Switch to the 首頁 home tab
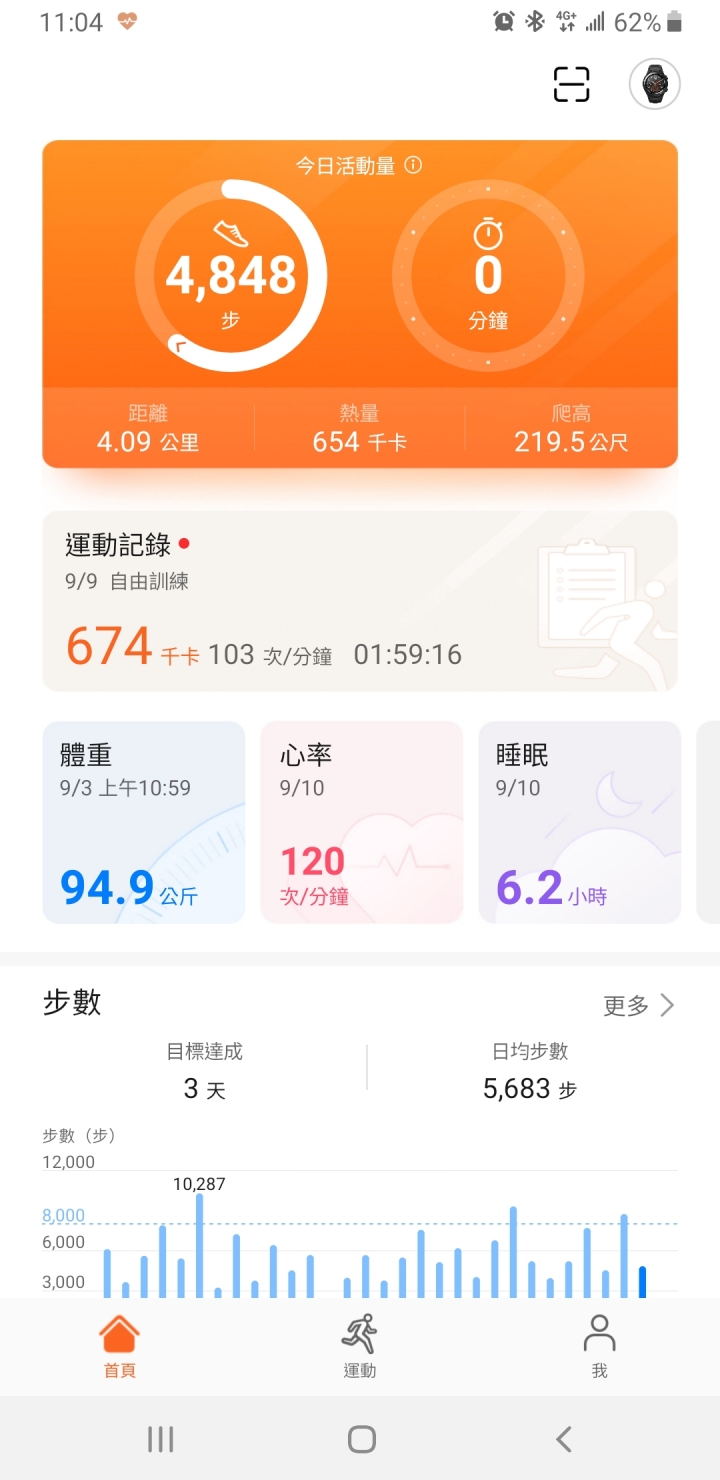The image size is (720, 1480). point(119,1346)
